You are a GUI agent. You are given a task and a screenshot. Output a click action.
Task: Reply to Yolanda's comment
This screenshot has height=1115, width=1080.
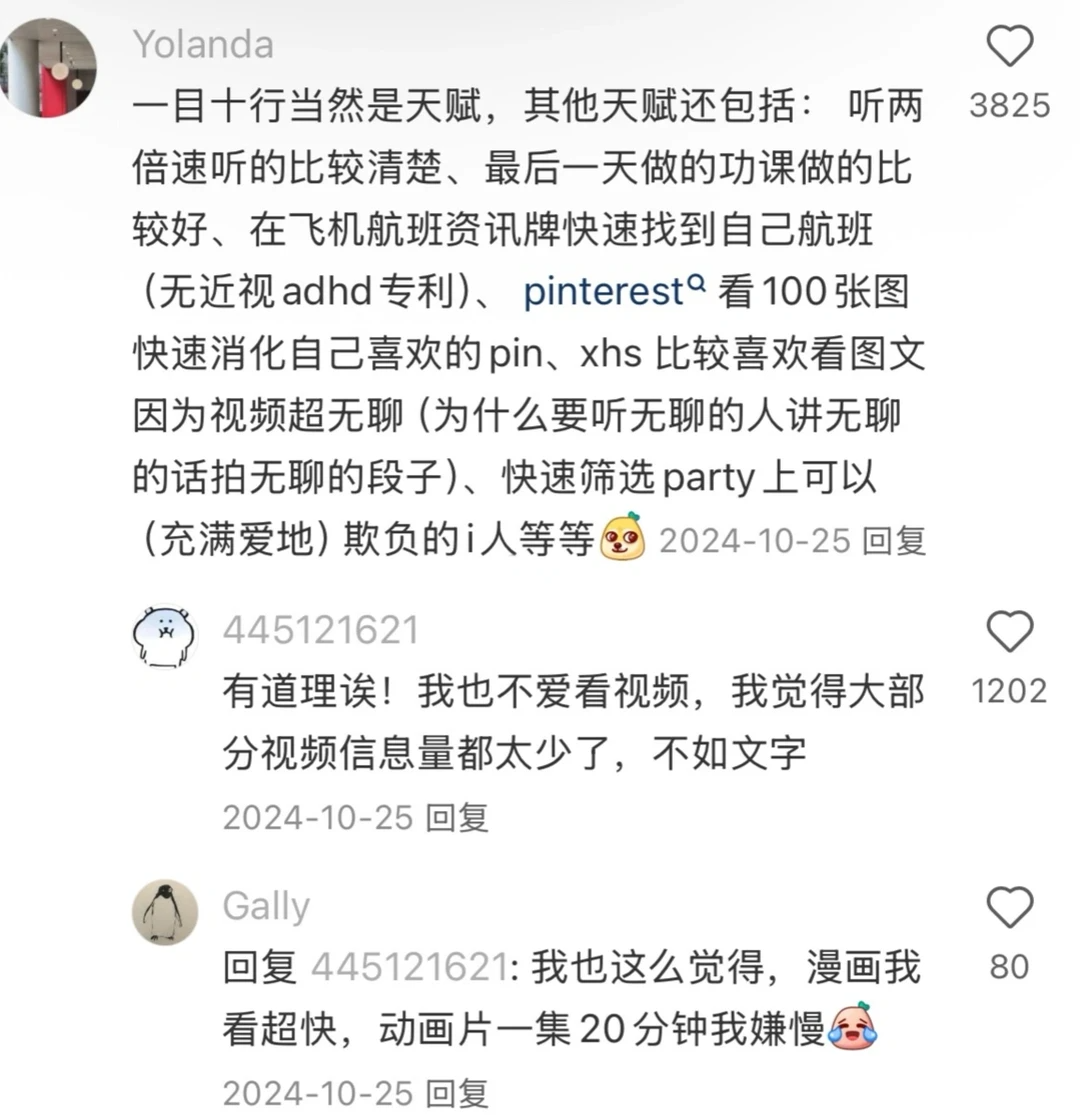point(894,541)
